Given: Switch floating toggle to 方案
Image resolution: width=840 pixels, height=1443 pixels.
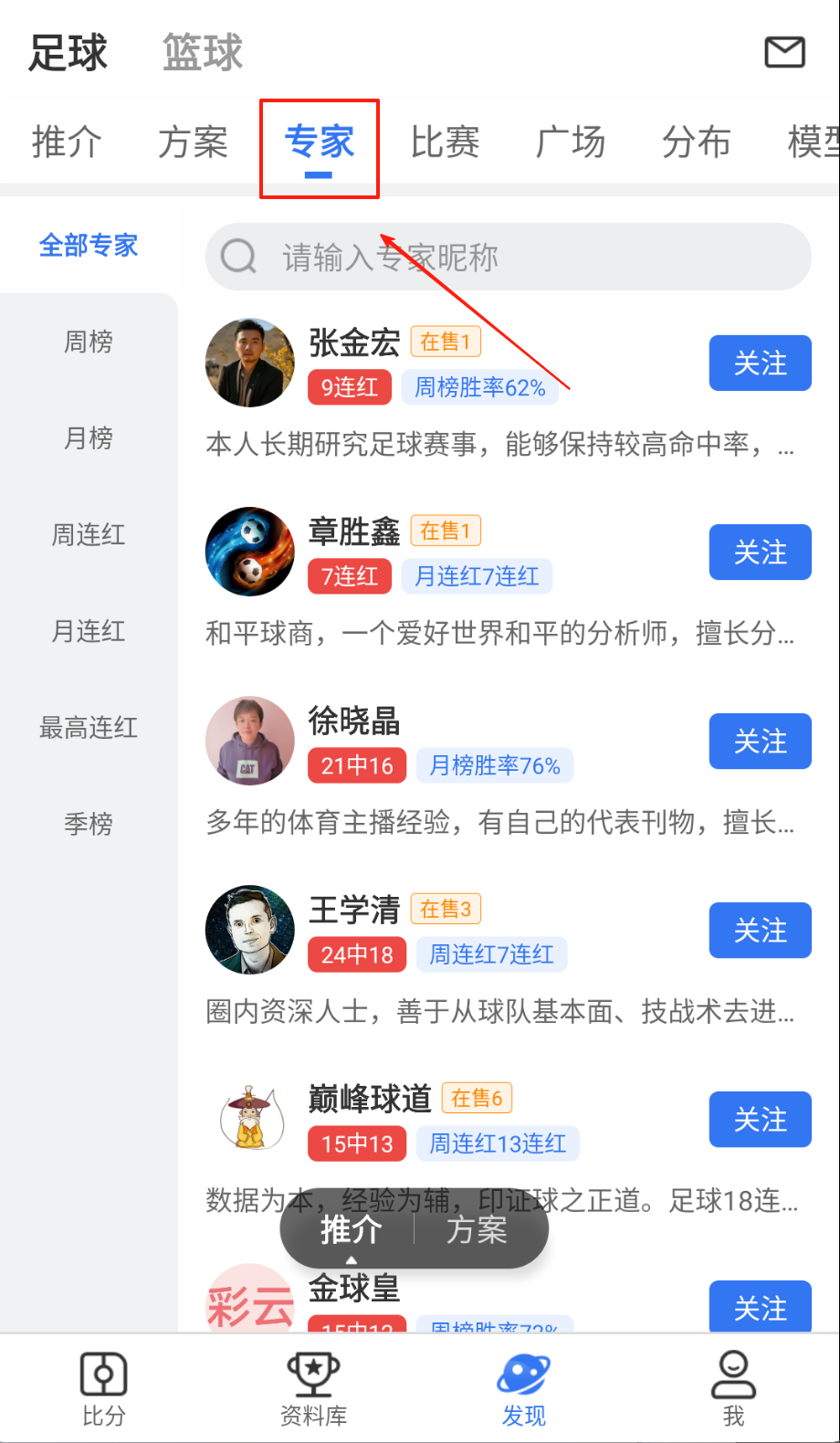Looking at the screenshot, I should 477,1230.
